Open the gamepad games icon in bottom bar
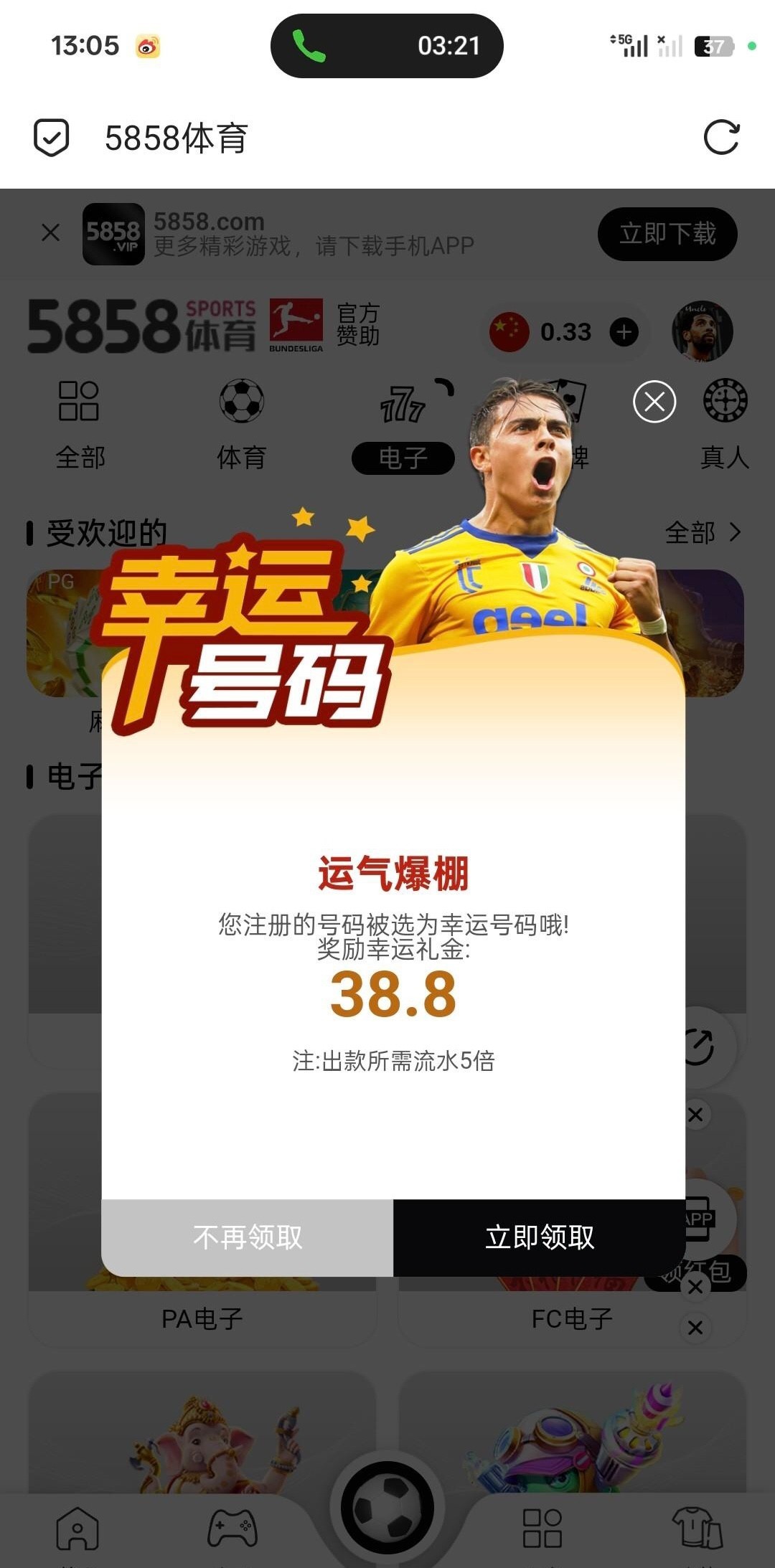775x1568 pixels. point(232,1526)
